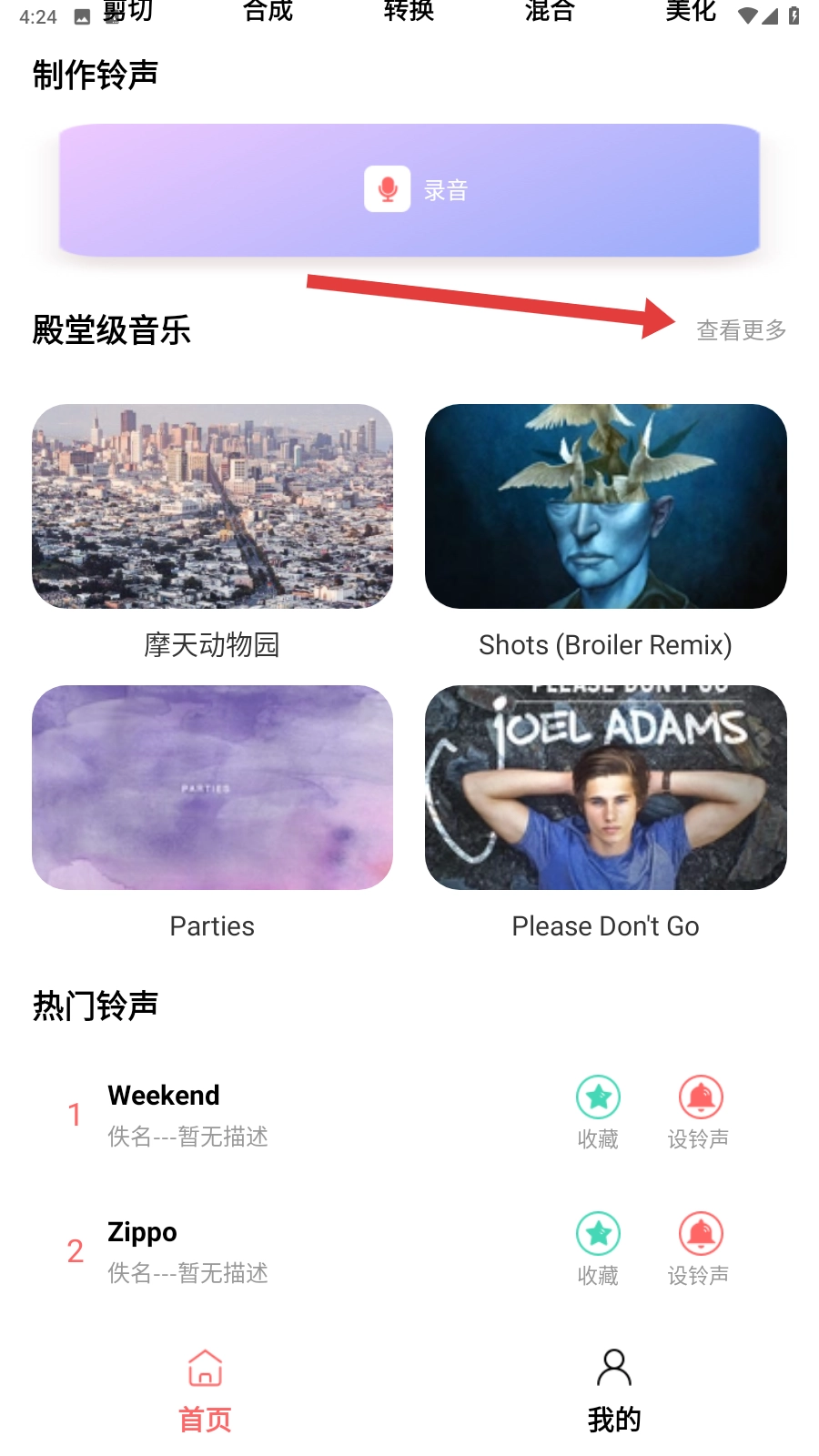Open the Please Don't Go card
The width and height of the screenshot is (819, 1456).
[605, 788]
